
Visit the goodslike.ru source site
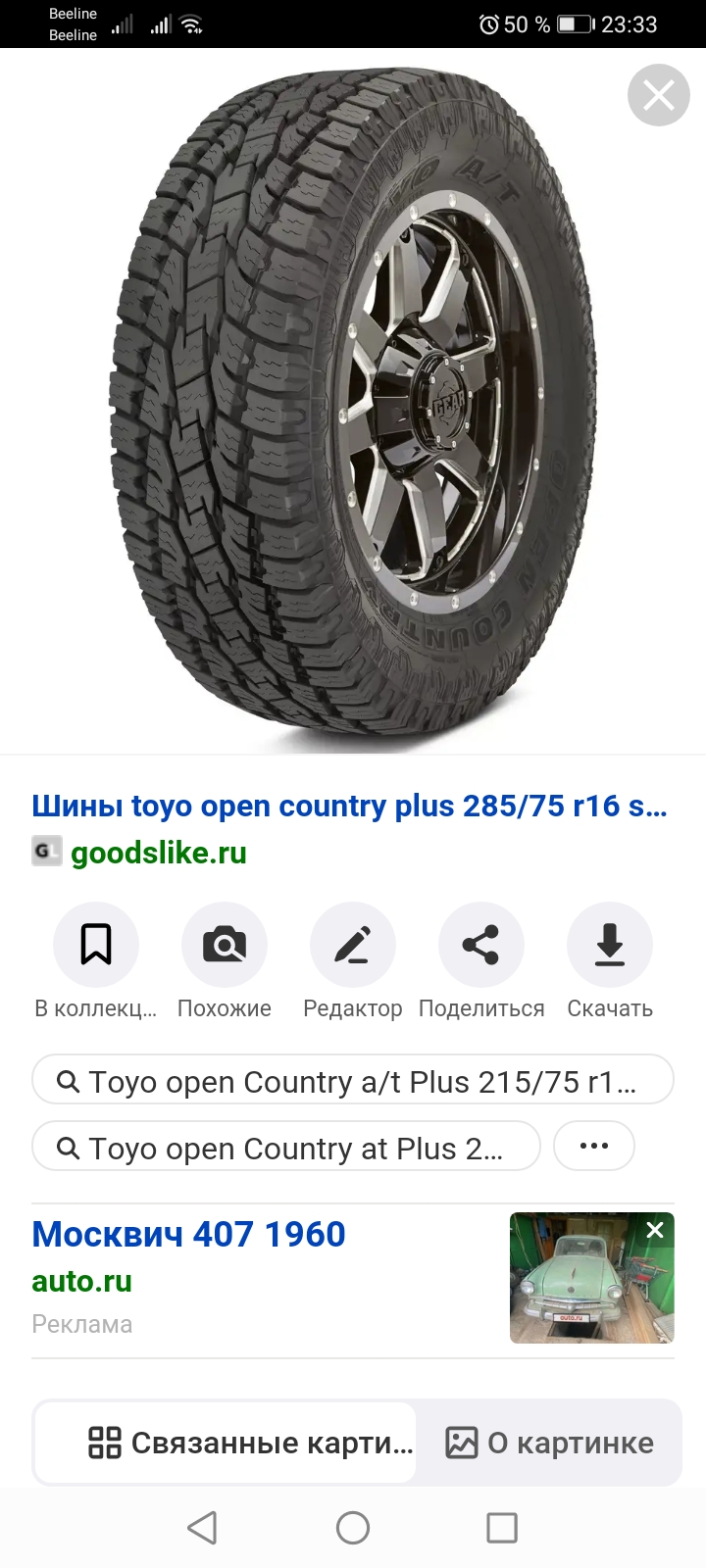point(158,853)
